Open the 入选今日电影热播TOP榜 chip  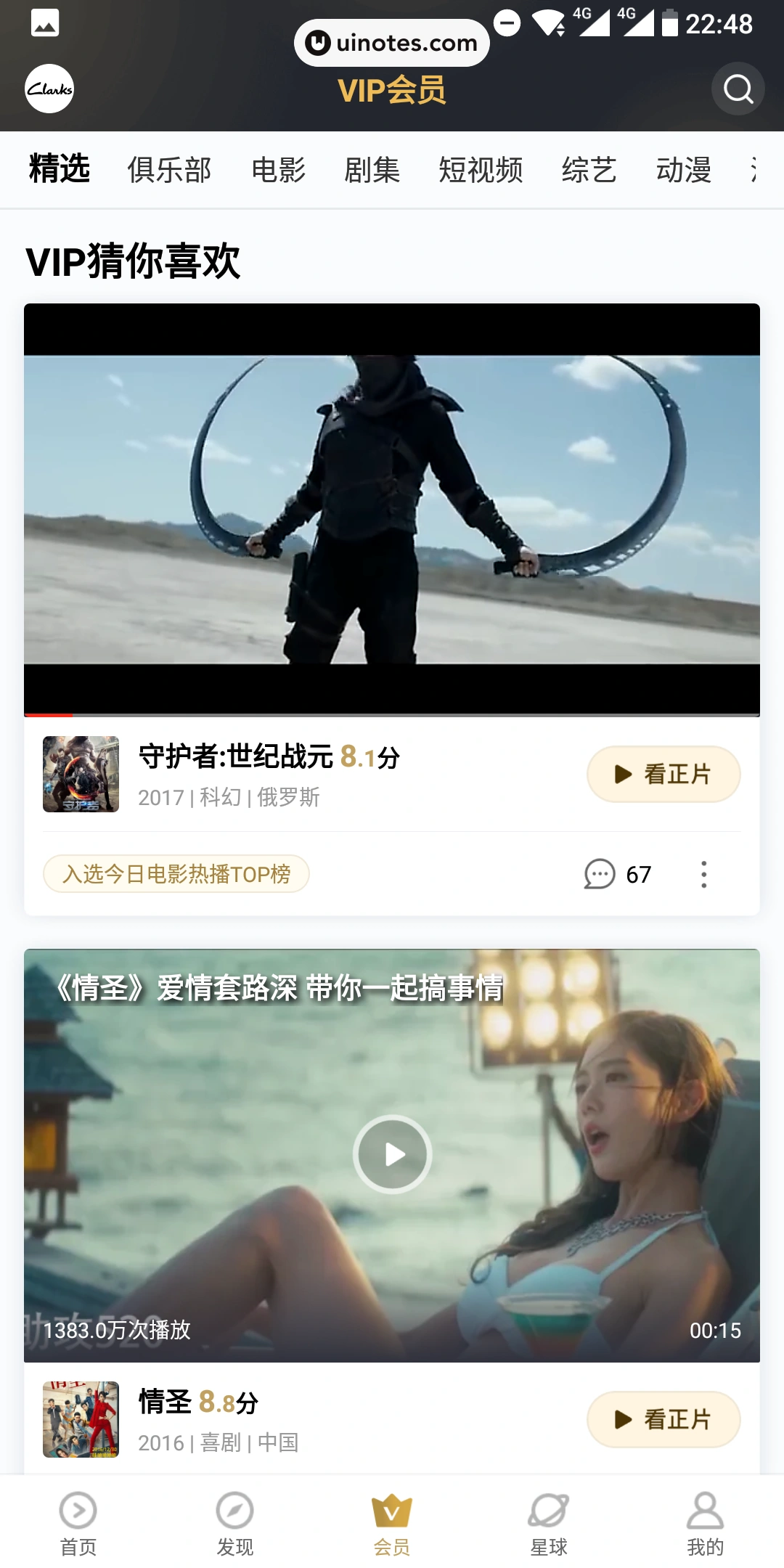tap(176, 874)
